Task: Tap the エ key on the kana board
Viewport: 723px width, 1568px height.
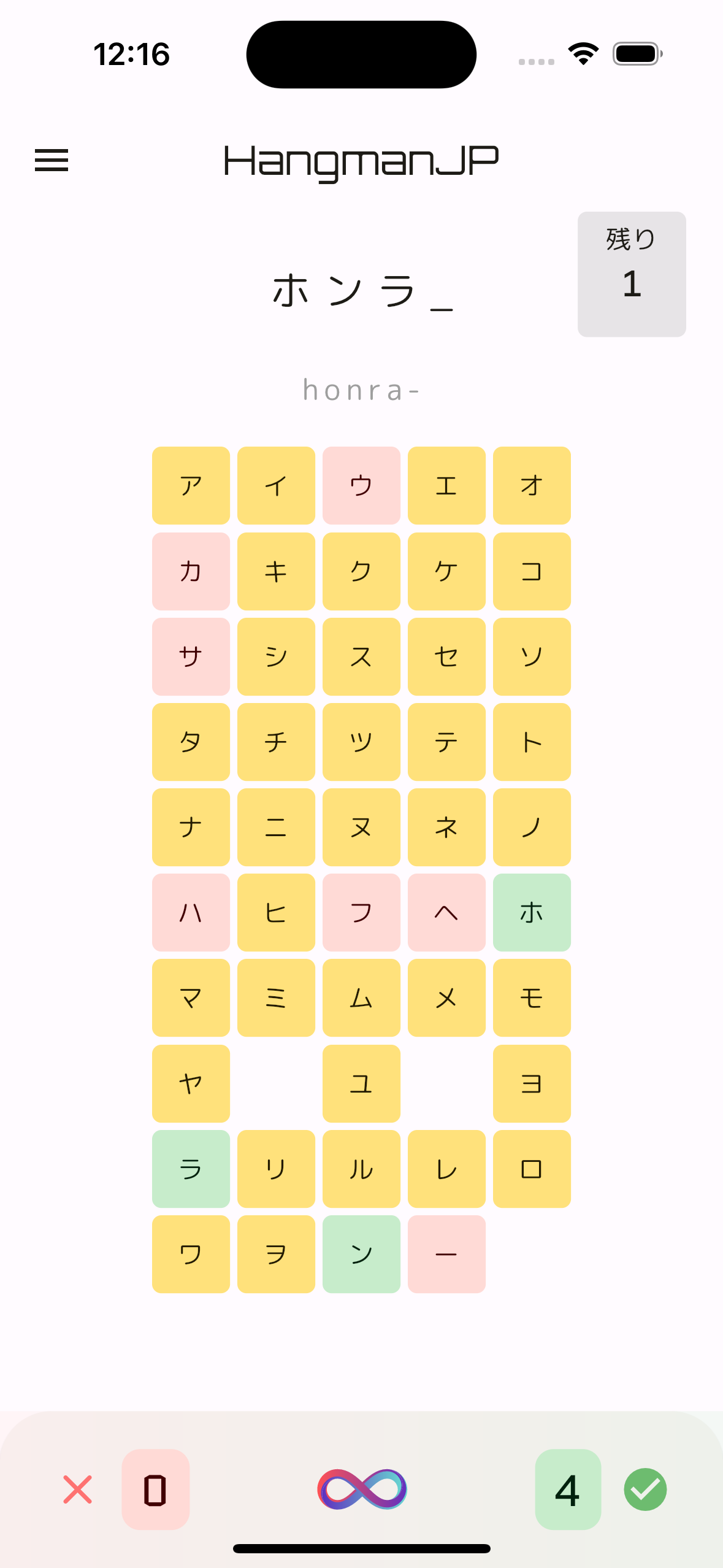Action: [x=446, y=486]
